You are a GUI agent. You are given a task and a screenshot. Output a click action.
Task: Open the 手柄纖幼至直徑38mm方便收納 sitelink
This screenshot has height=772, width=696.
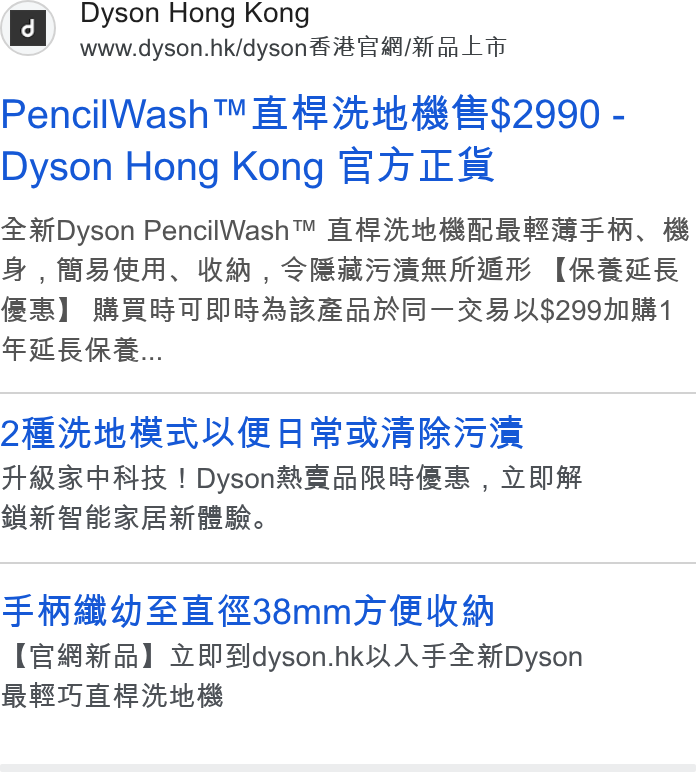coord(248,611)
